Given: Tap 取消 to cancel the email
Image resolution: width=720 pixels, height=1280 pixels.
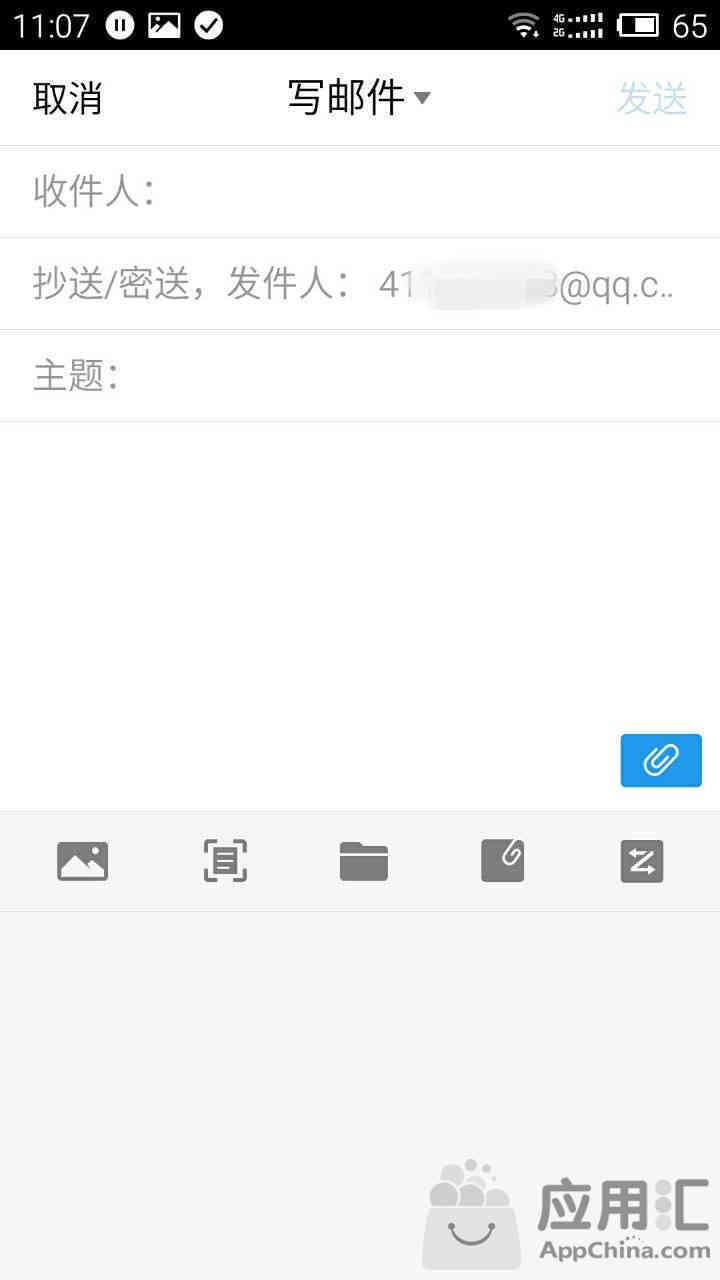Looking at the screenshot, I should (x=67, y=98).
